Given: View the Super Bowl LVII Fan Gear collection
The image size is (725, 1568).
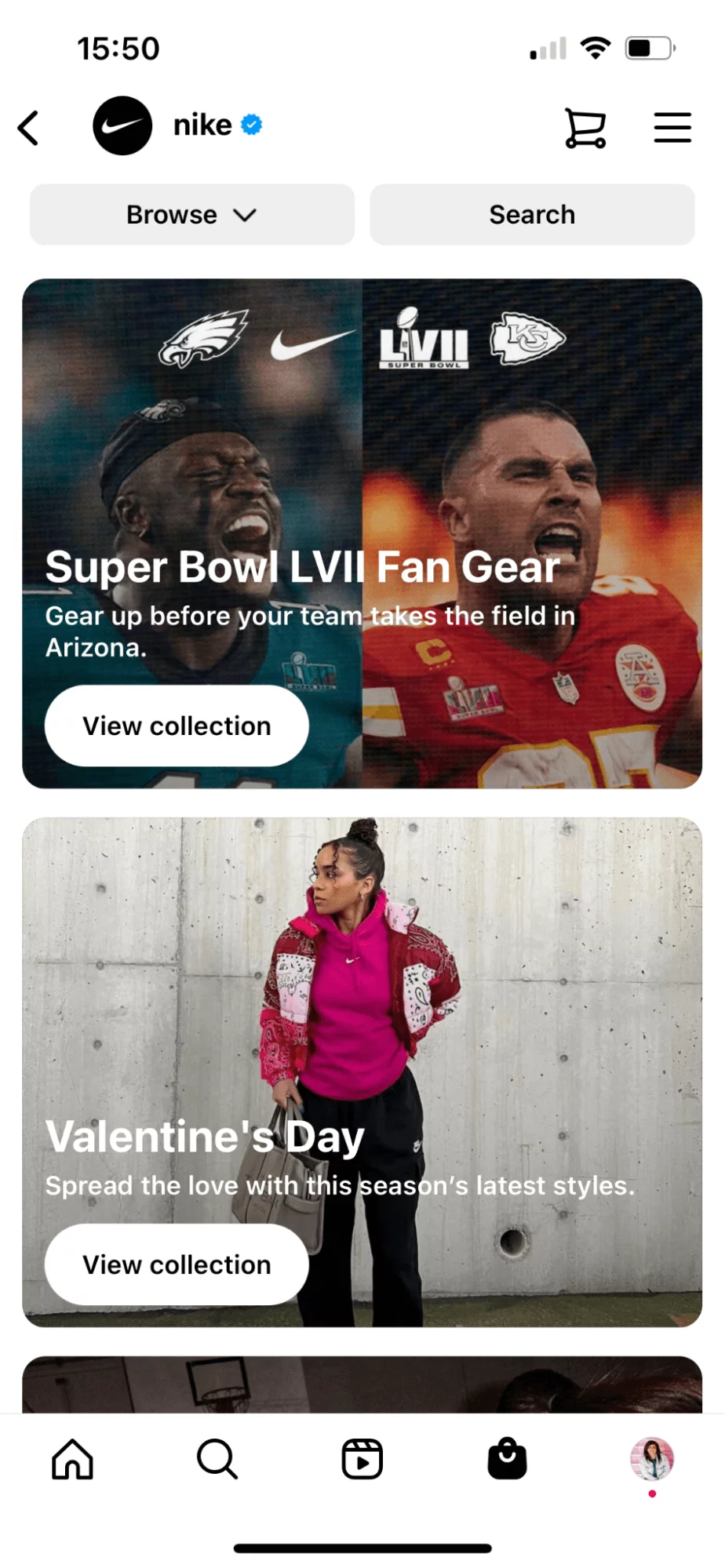Looking at the screenshot, I should 176,725.
